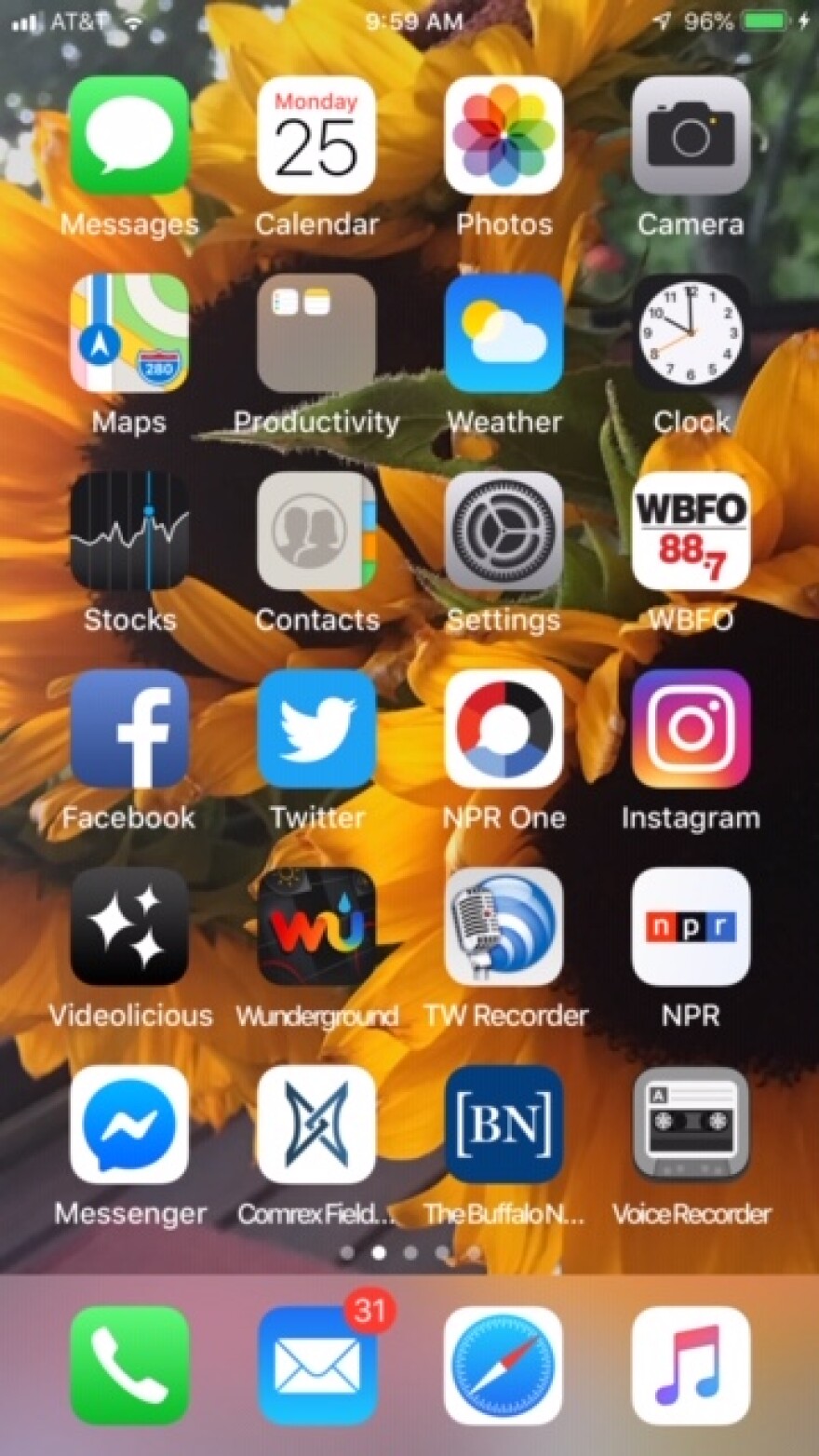Launch Voice Recorder

[691, 1125]
